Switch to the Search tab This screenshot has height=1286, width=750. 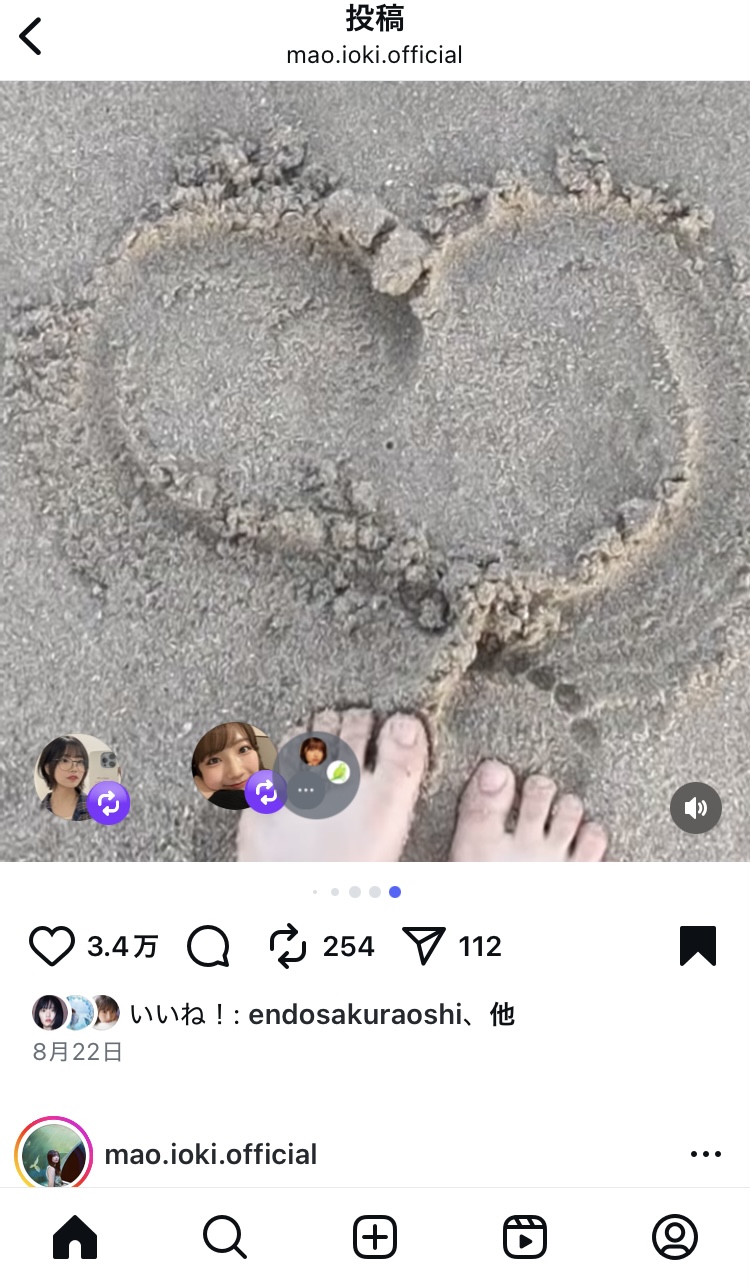225,1238
